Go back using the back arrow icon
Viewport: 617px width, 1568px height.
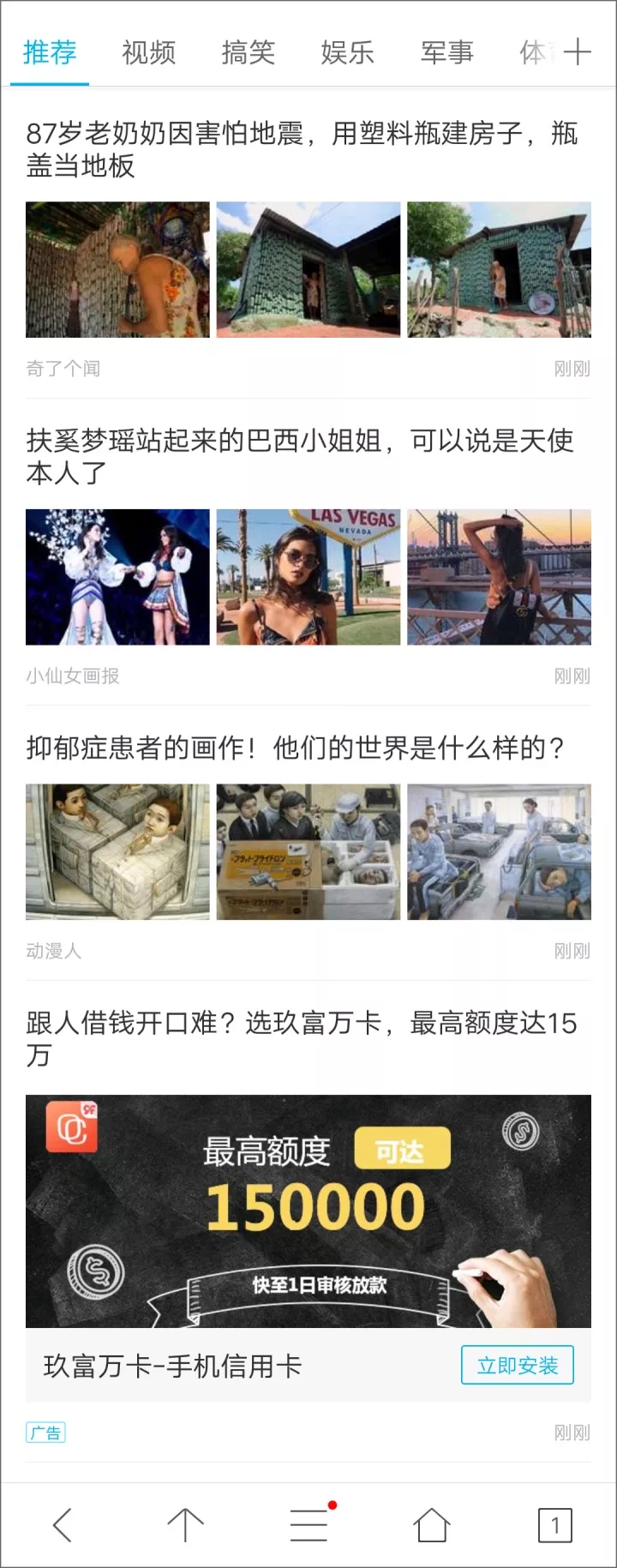tap(62, 1523)
